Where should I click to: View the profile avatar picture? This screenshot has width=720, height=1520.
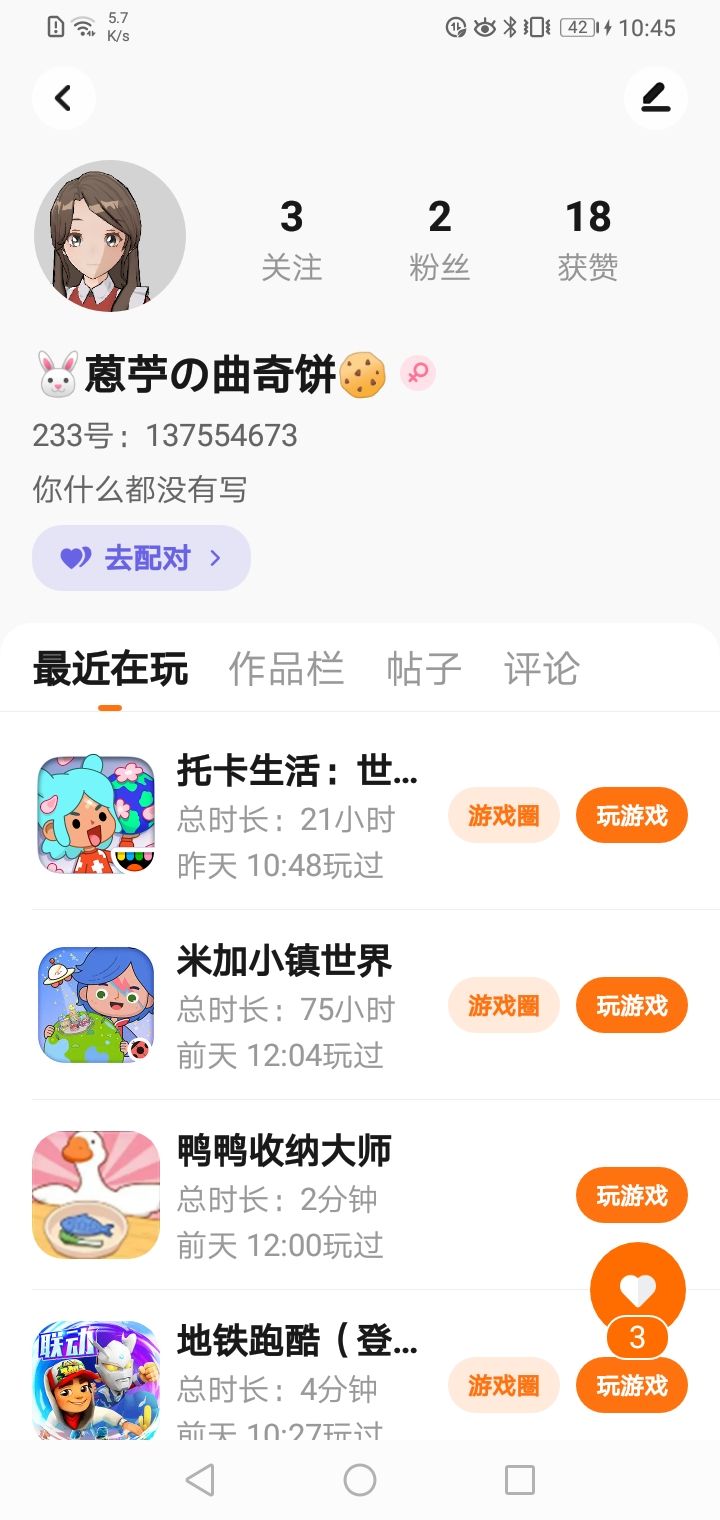[x=110, y=236]
